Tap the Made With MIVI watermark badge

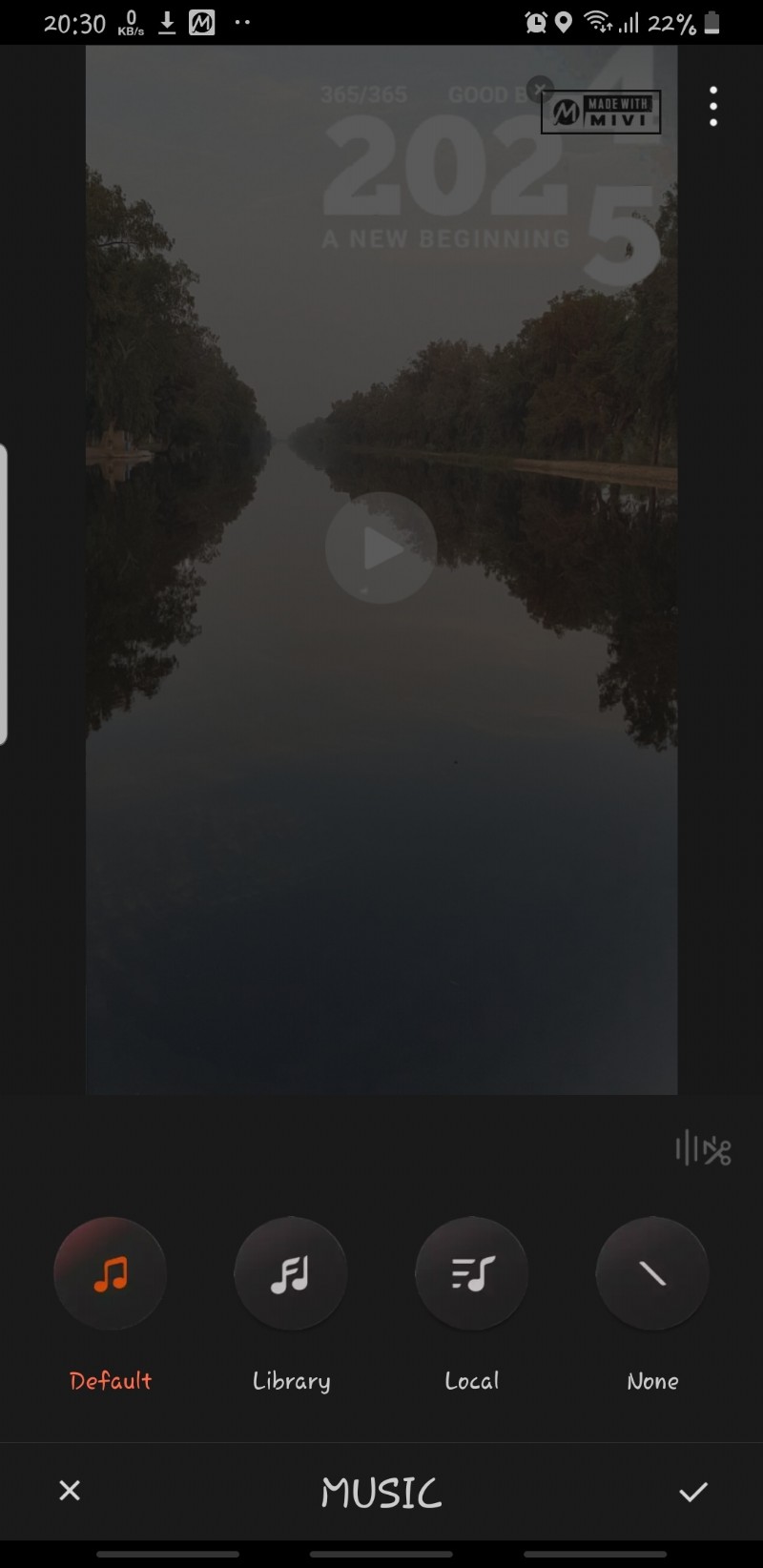pos(601,111)
